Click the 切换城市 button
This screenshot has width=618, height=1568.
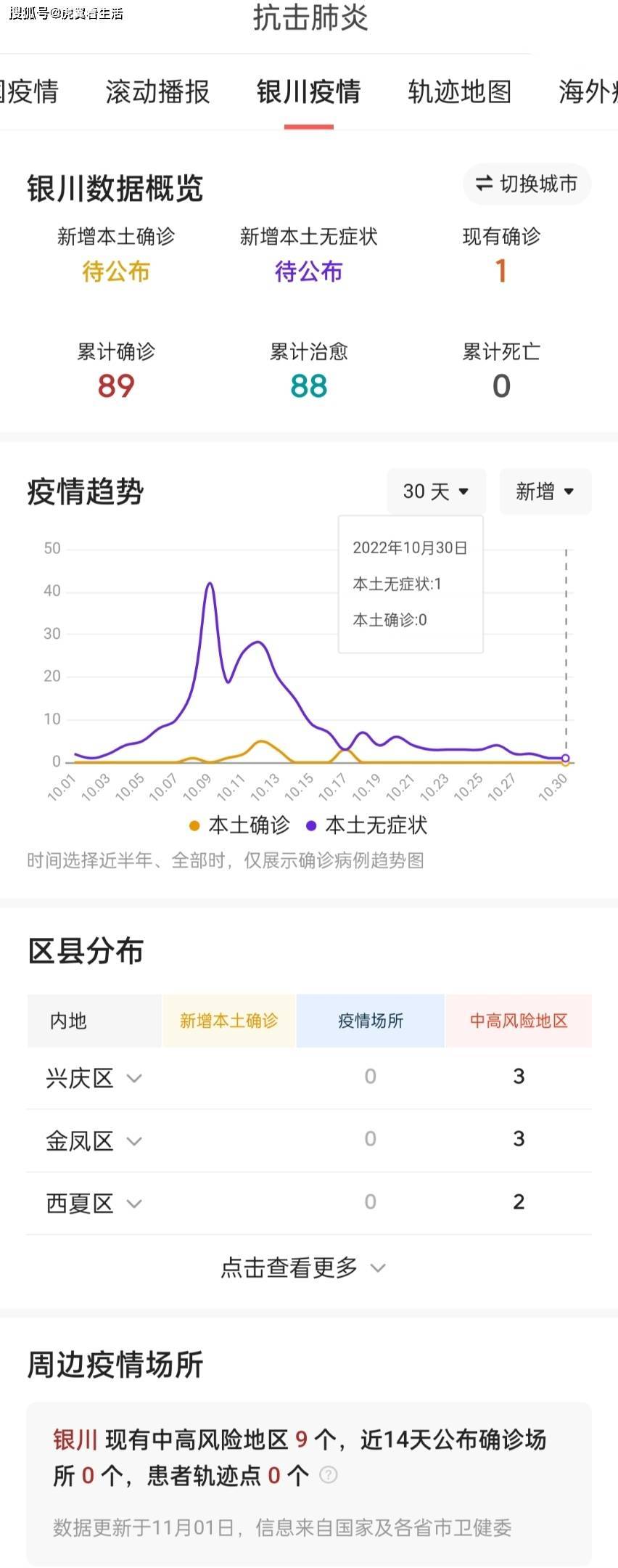[x=526, y=184]
